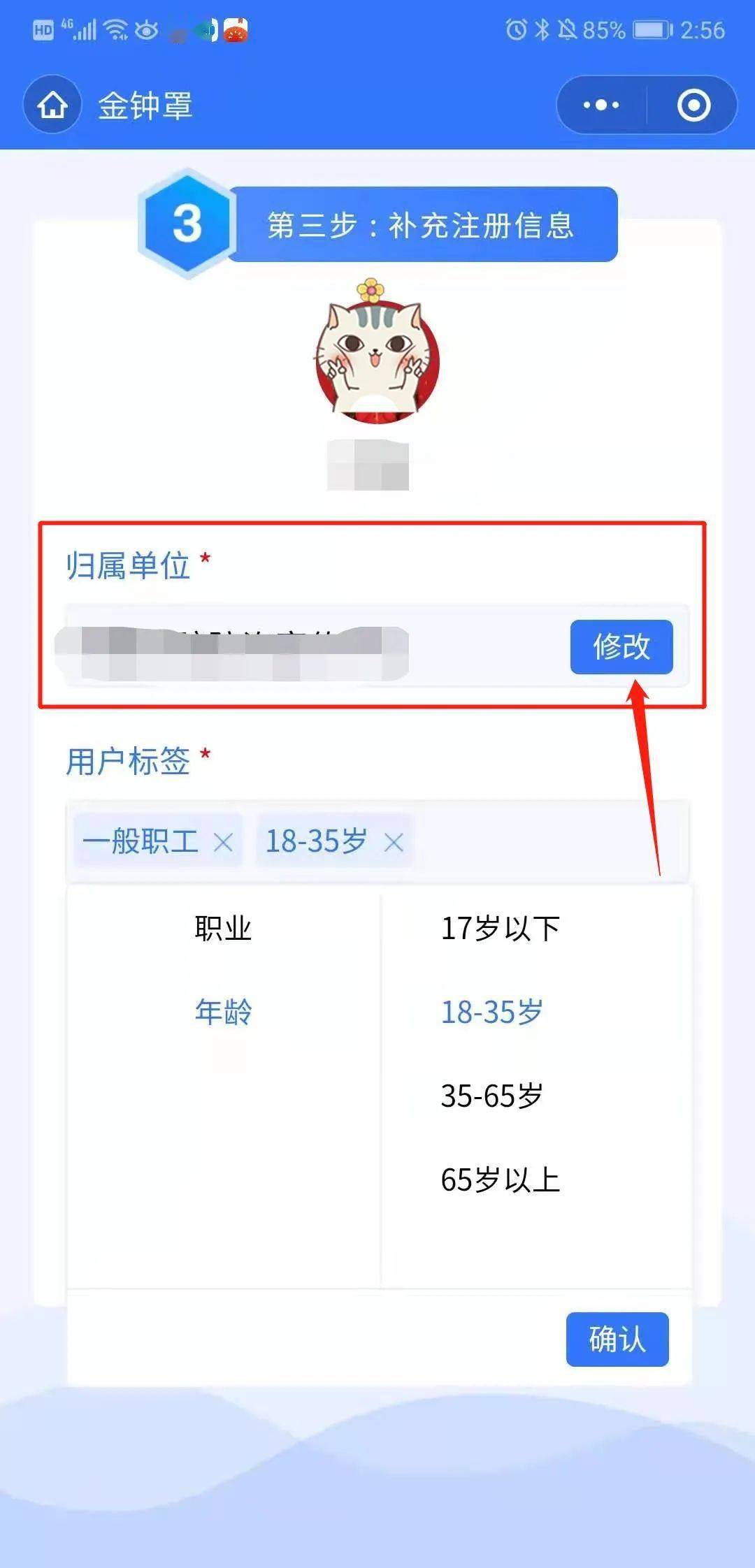The width and height of the screenshot is (755, 1568).
Task: Pick the 35-65岁 age range
Action: 492,1096
